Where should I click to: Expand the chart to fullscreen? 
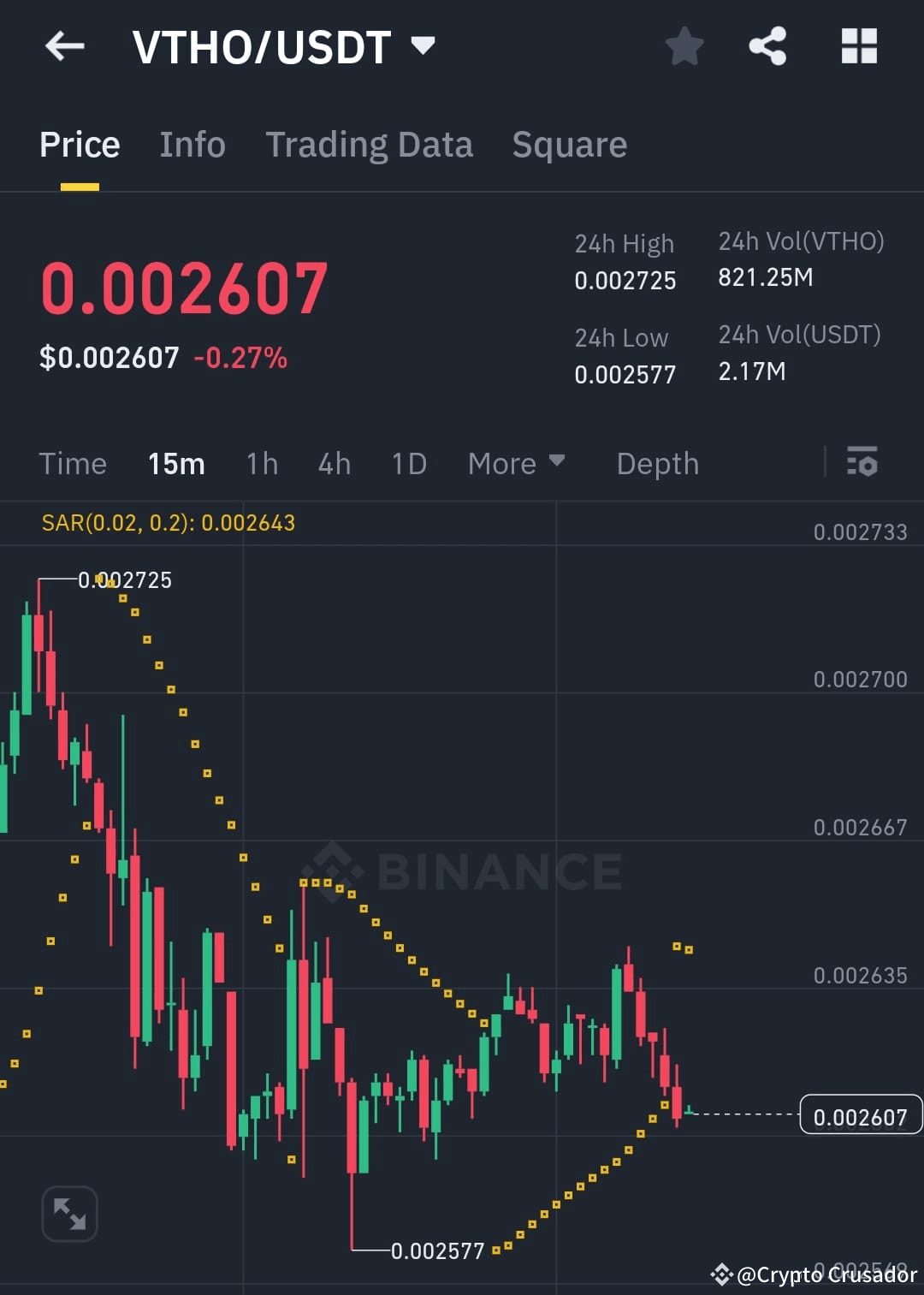[x=69, y=1213]
